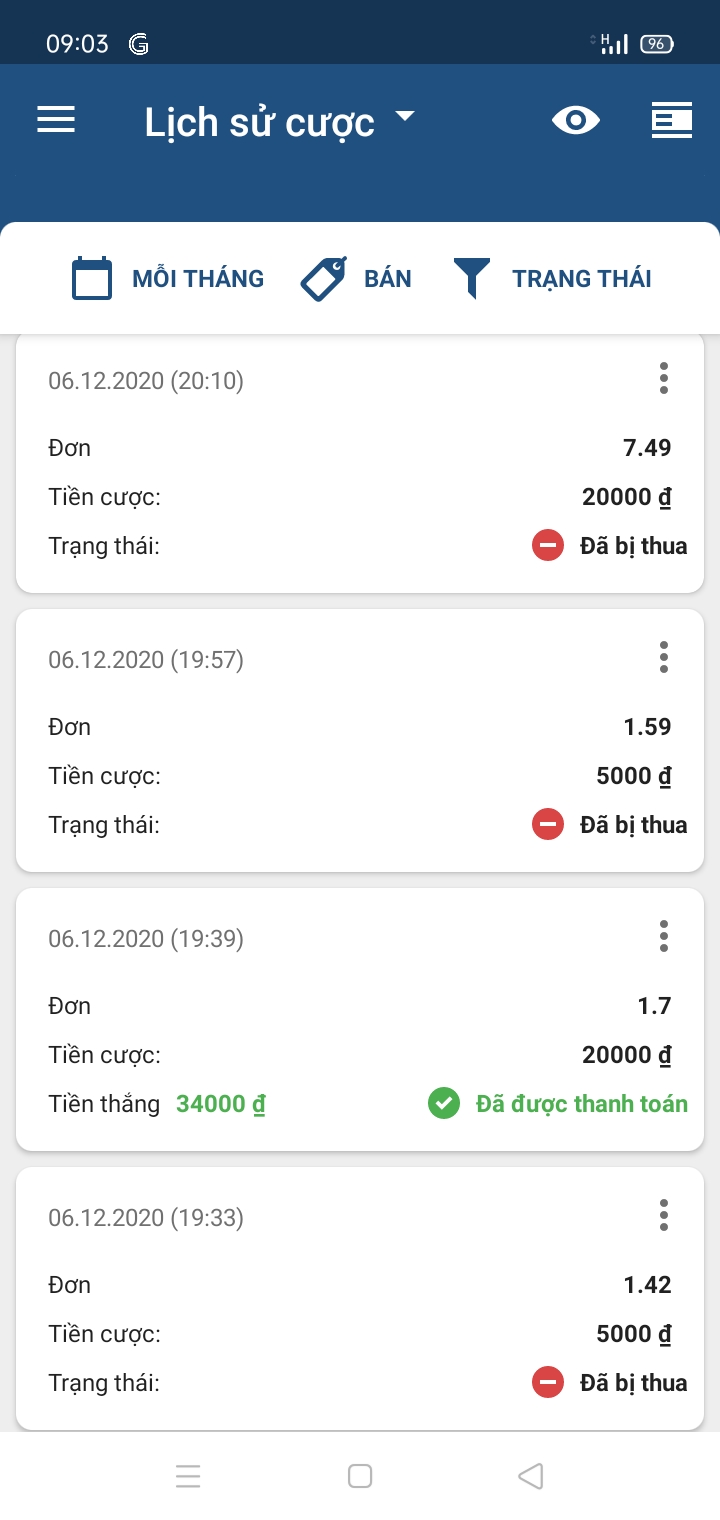
Task: Tap the overflow menu on the 19:39 bet
Action: pyautogui.click(x=663, y=937)
